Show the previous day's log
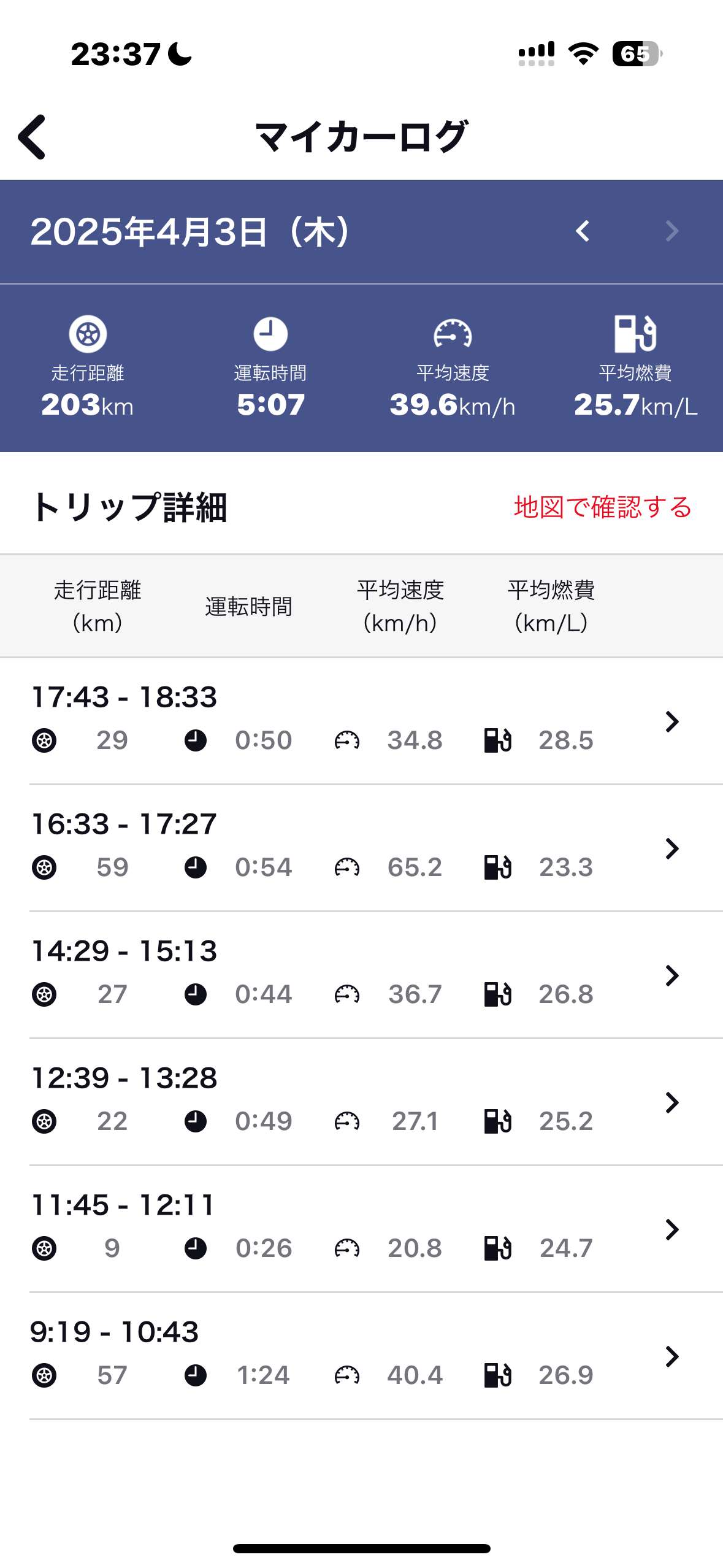Viewport: 723px width, 1568px height. point(583,231)
